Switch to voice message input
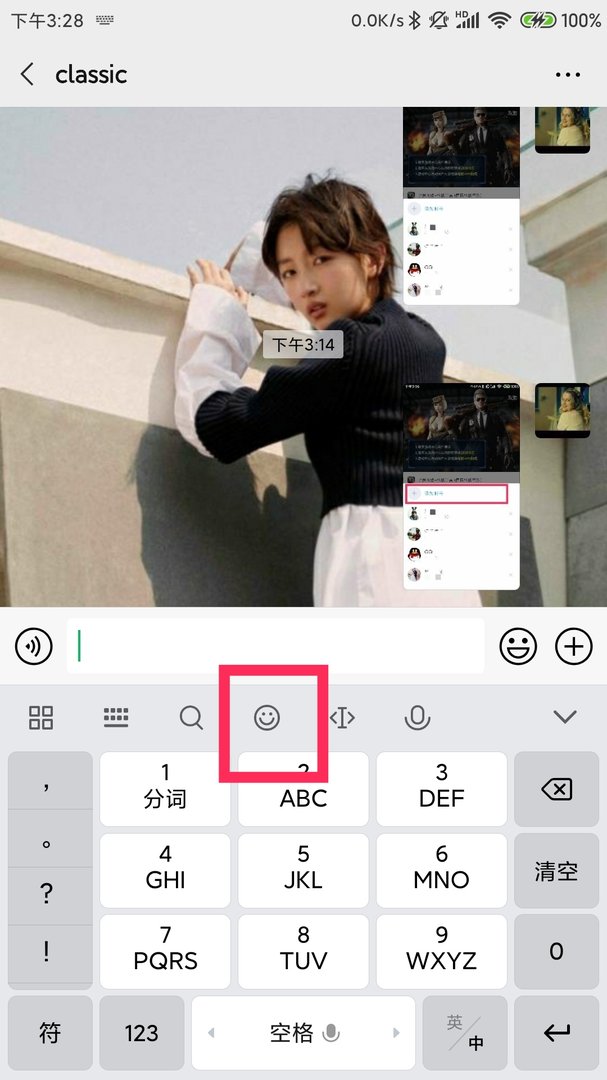Viewport: 607px width, 1080px height. 34,646
